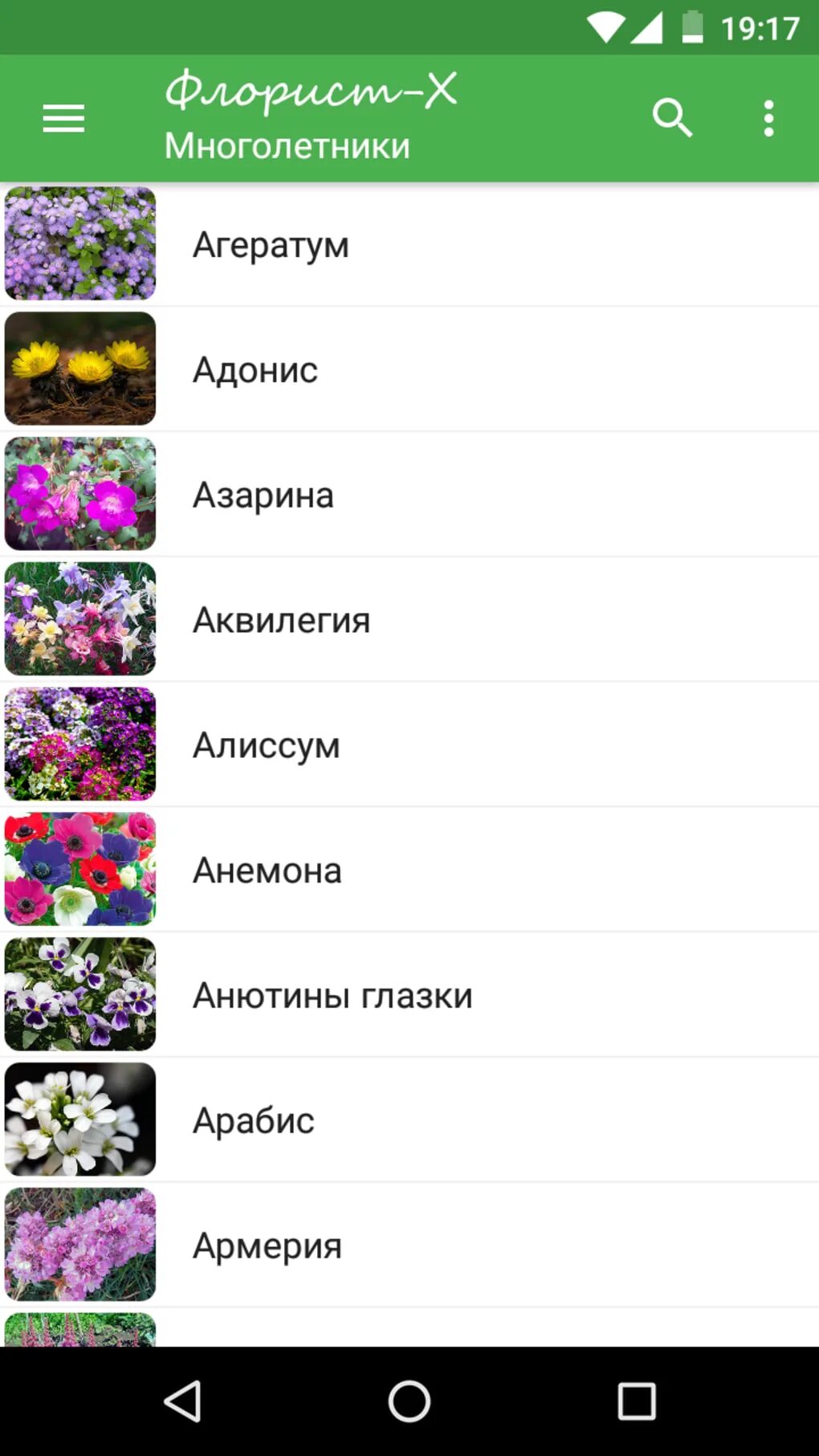Open the hamburger navigation drawer
The image size is (819, 1456).
tap(63, 118)
